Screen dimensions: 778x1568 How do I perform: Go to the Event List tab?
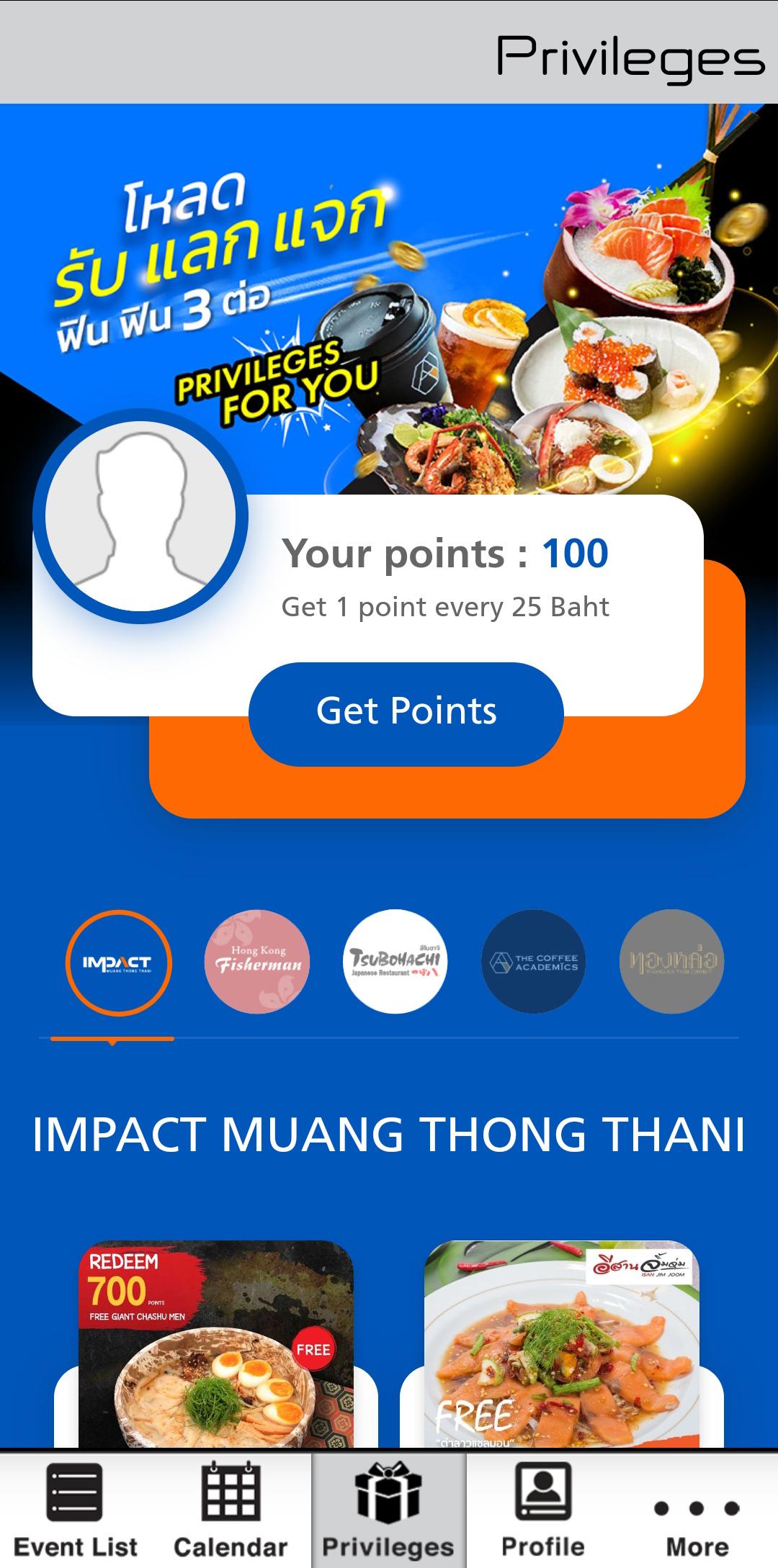point(76,1509)
